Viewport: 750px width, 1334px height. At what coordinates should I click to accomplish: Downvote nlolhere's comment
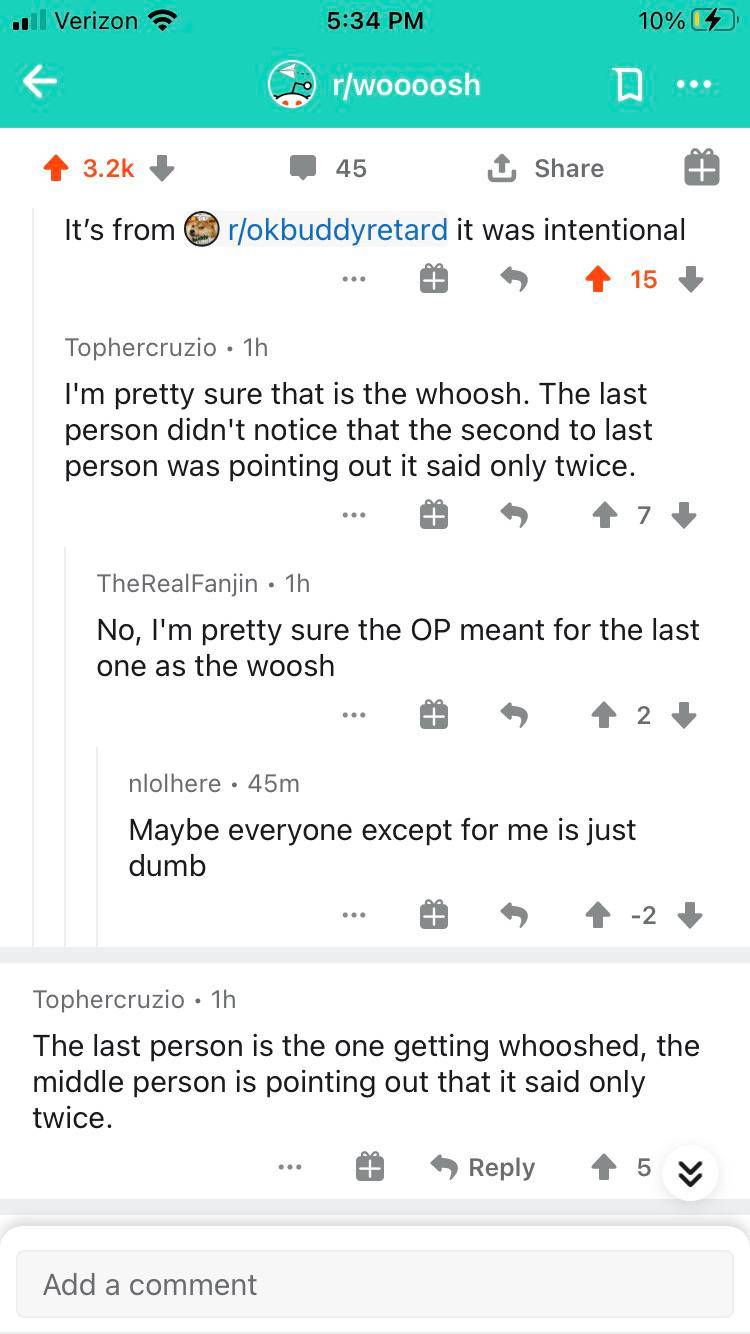tap(690, 915)
